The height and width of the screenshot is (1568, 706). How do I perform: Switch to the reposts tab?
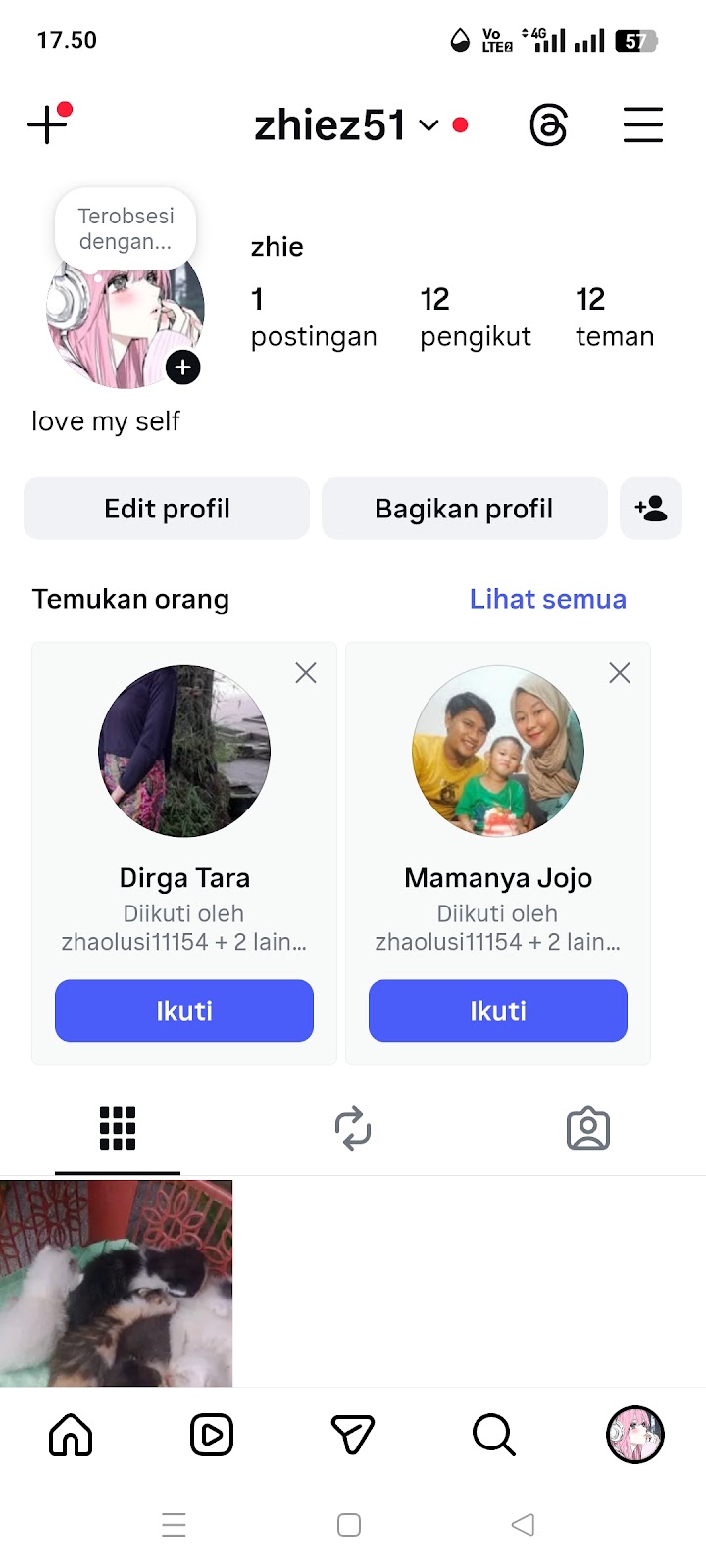coord(353,1128)
